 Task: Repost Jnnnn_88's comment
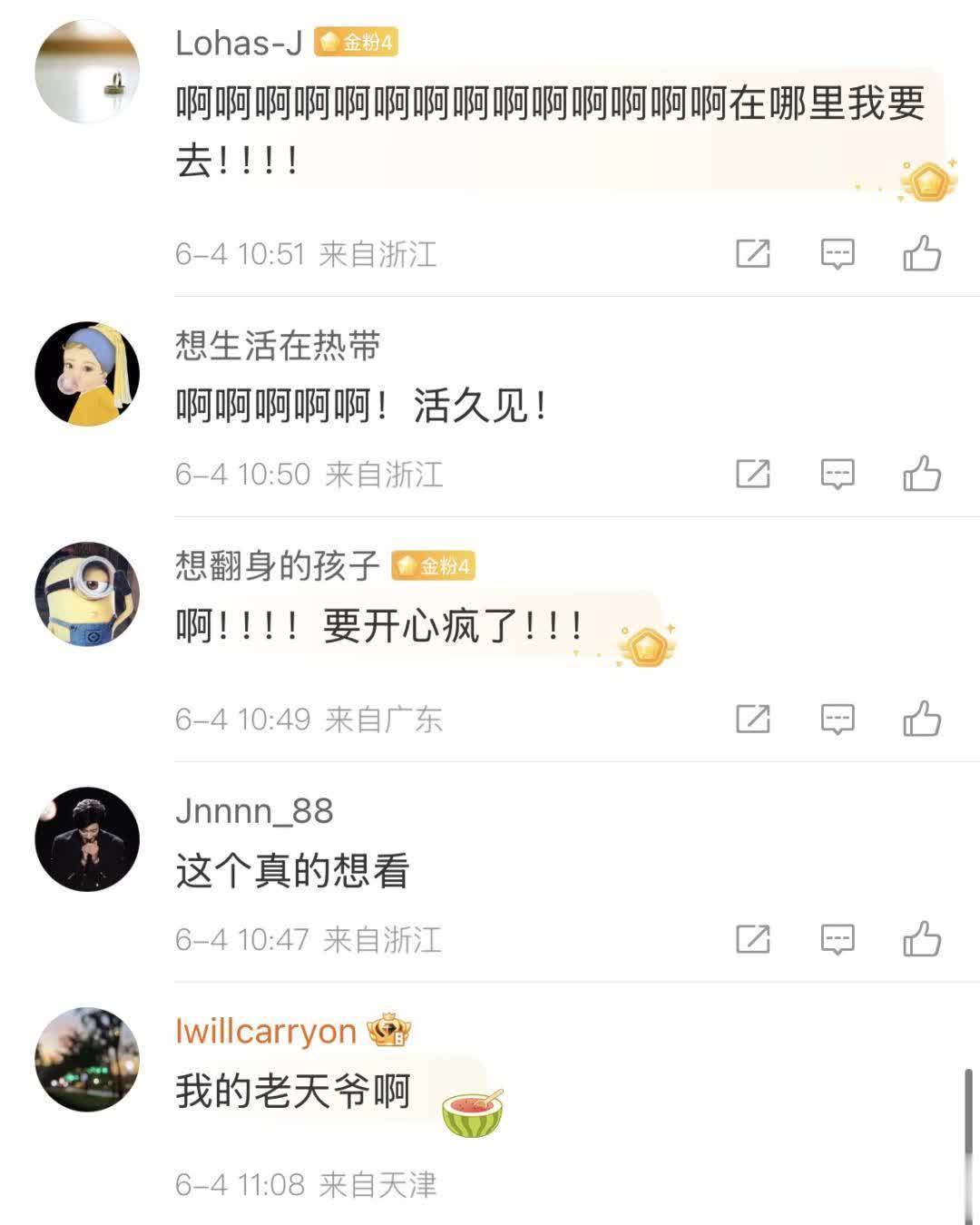752,939
